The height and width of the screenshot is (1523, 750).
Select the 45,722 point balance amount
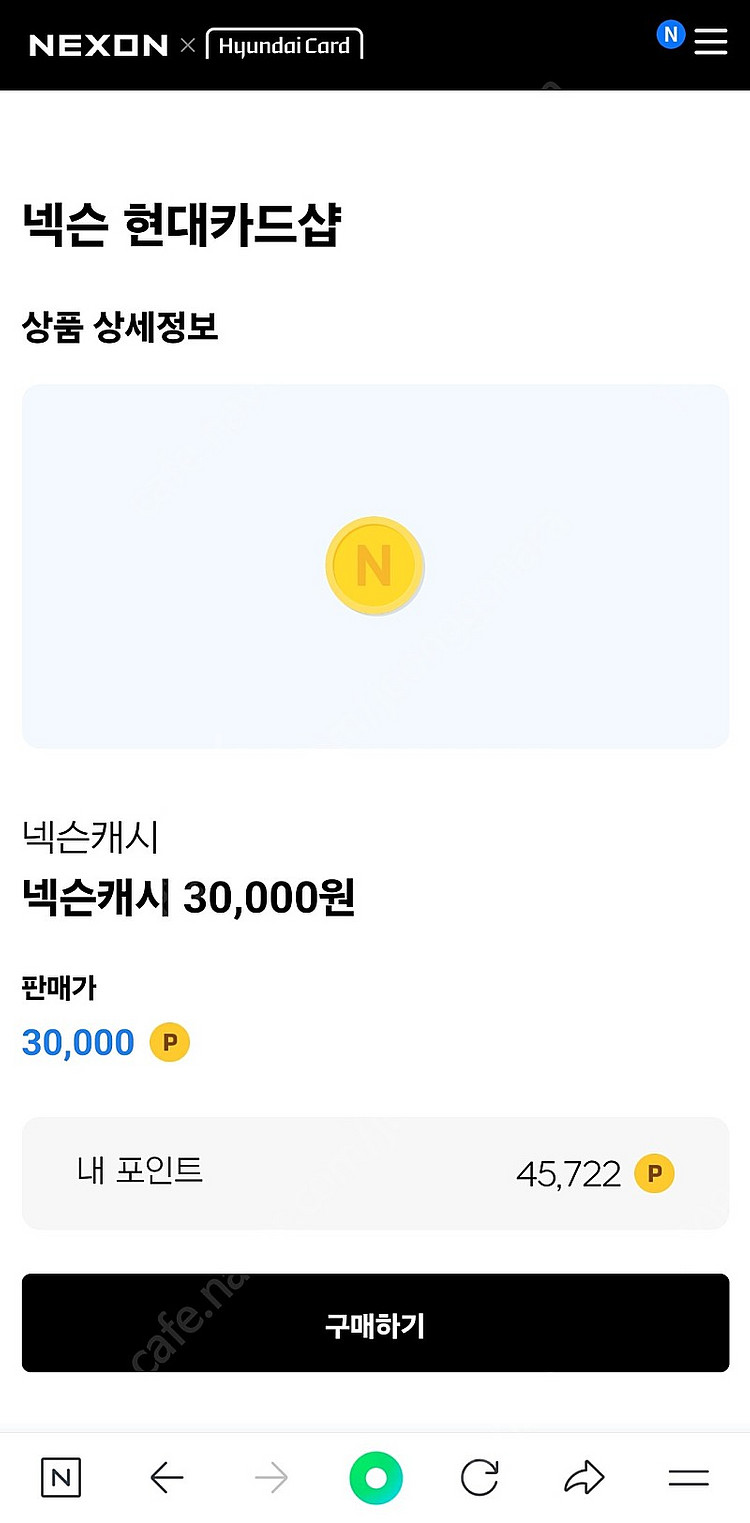(566, 1173)
